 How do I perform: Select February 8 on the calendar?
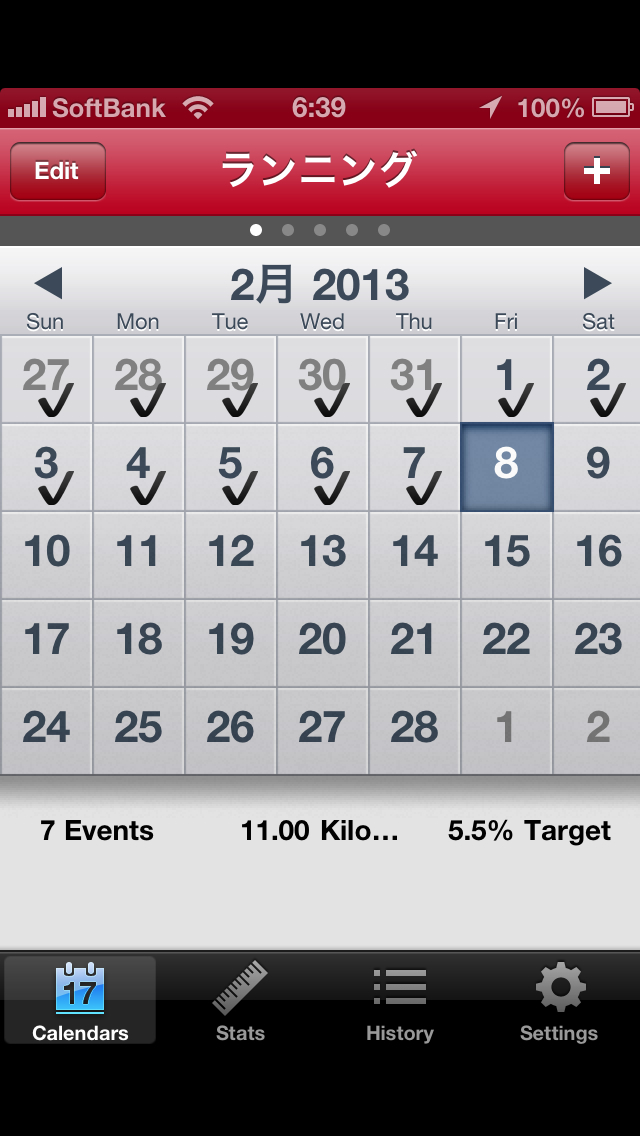(x=506, y=467)
